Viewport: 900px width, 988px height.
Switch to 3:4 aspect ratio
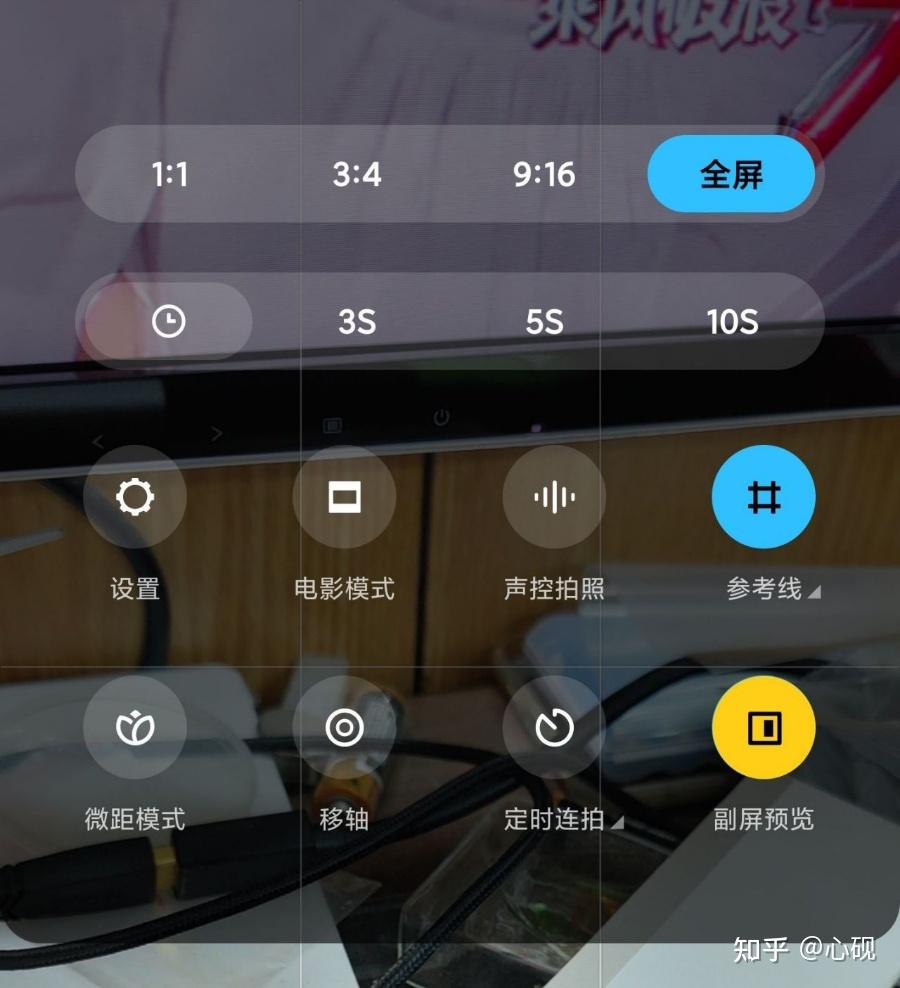357,175
